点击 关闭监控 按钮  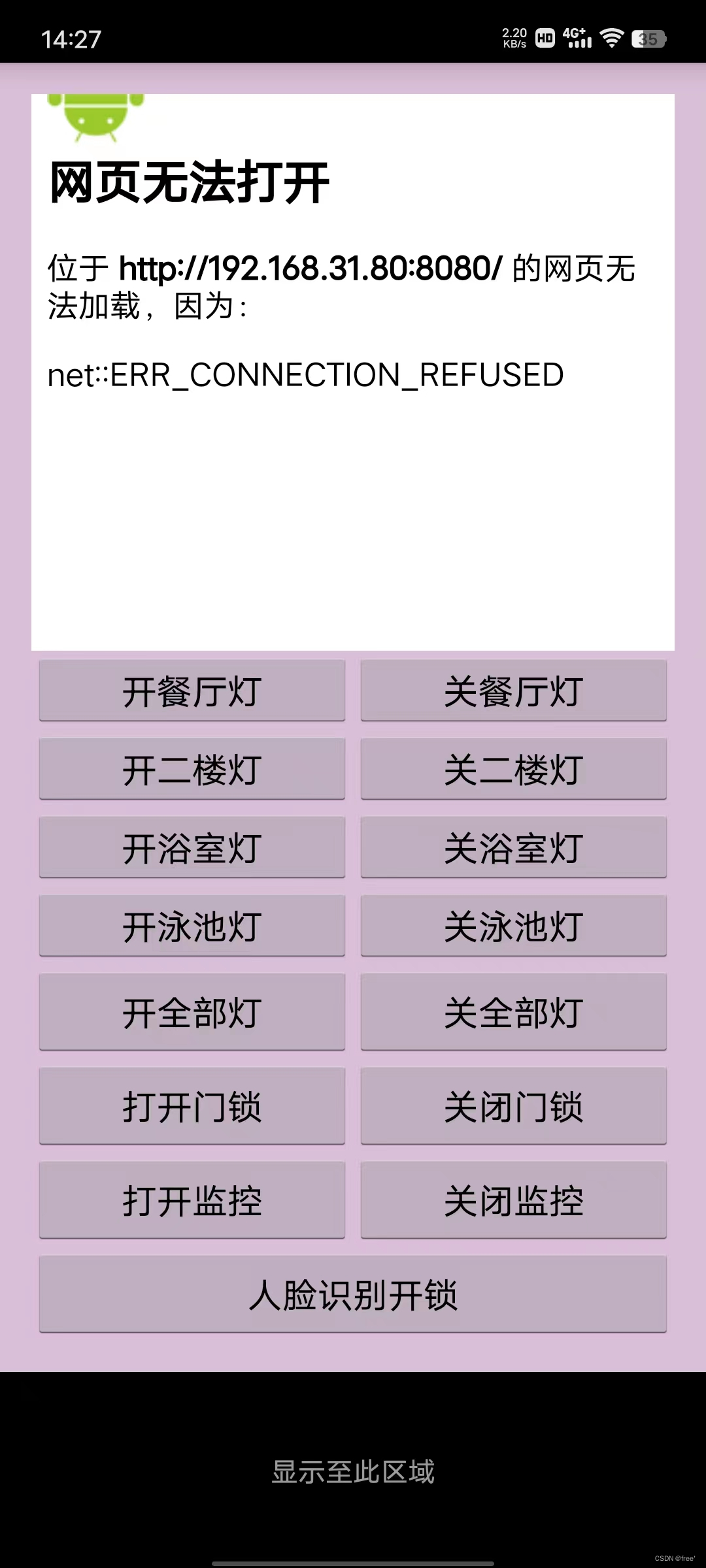coord(513,1201)
